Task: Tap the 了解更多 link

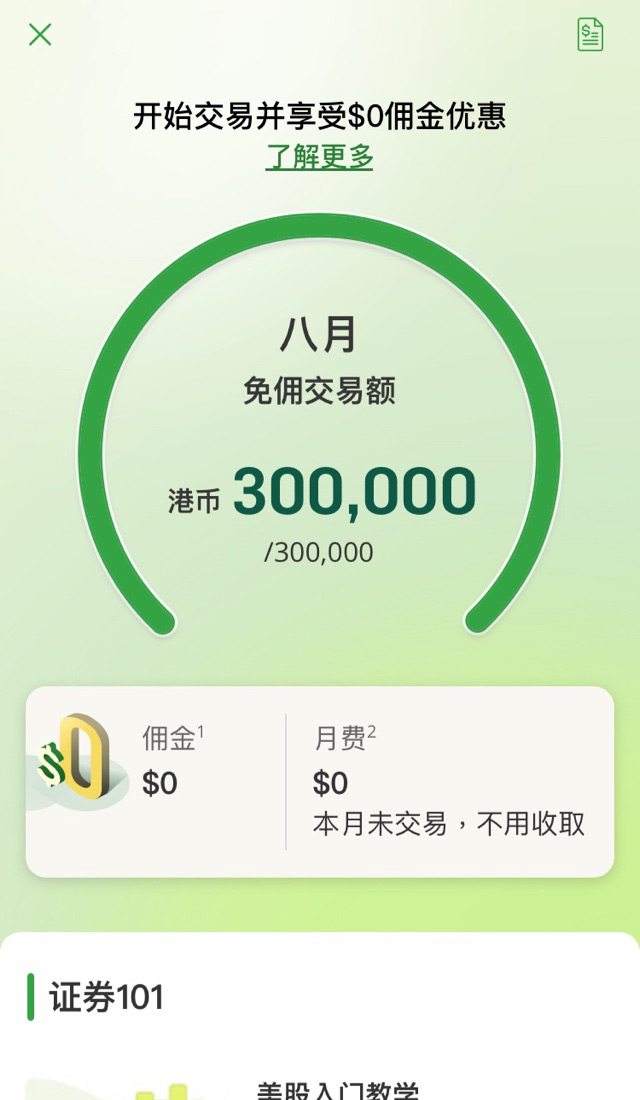Action: pyautogui.click(x=319, y=157)
